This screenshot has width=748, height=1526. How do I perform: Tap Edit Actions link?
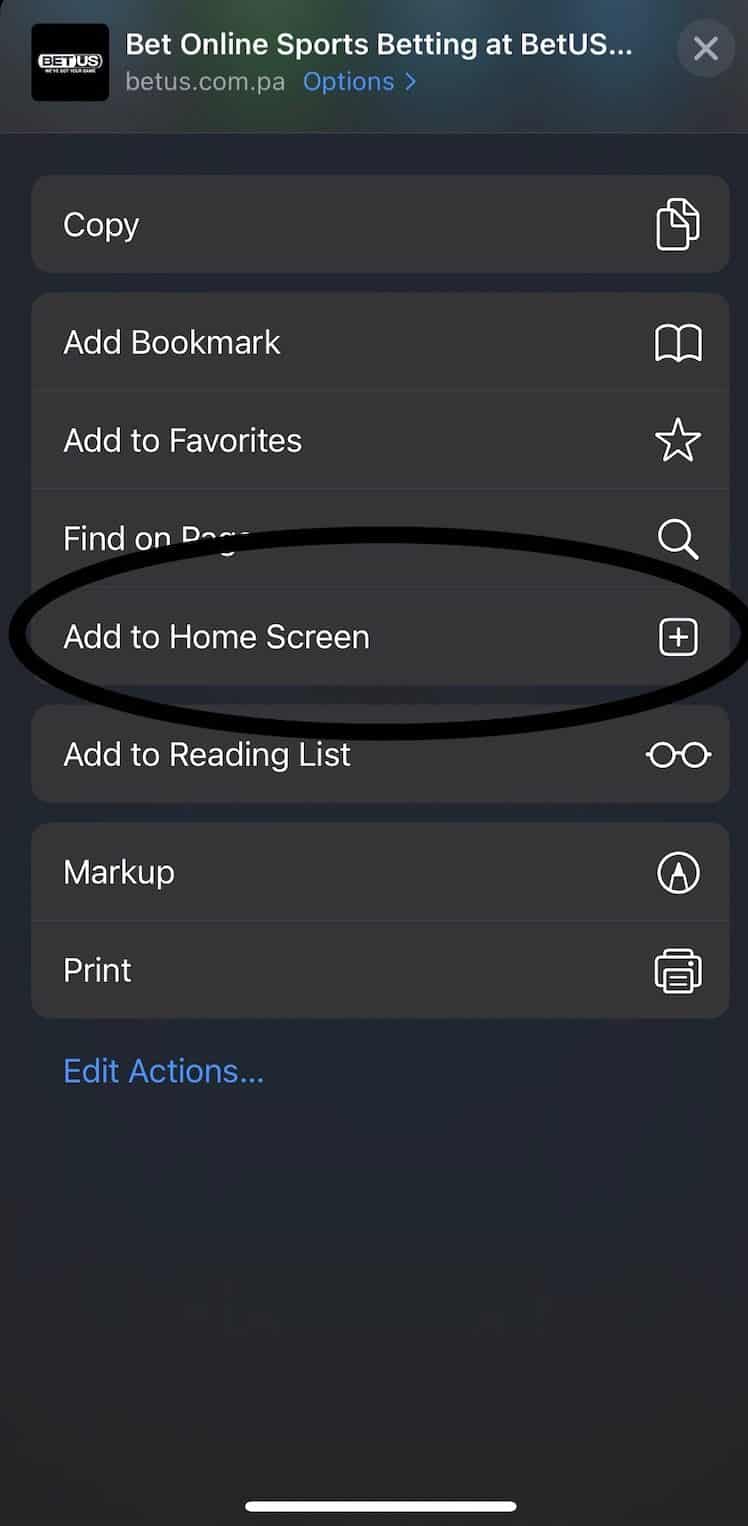[163, 1070]
